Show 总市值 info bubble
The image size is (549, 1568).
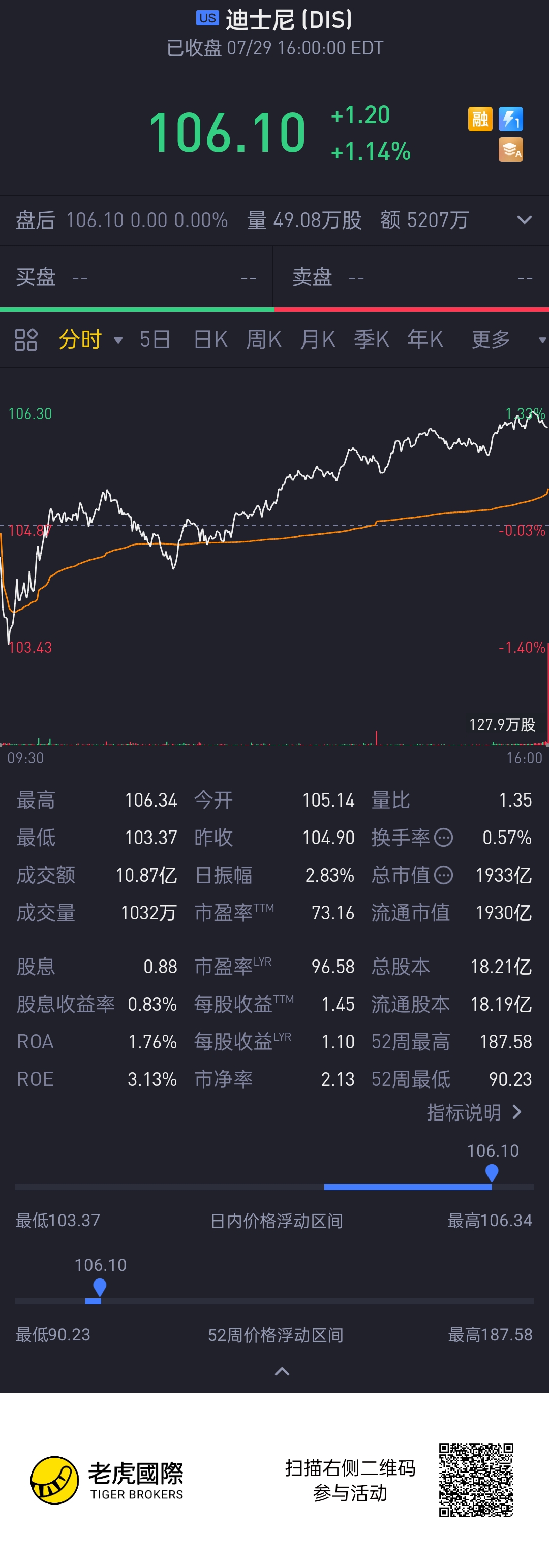(x=444, y=875)
